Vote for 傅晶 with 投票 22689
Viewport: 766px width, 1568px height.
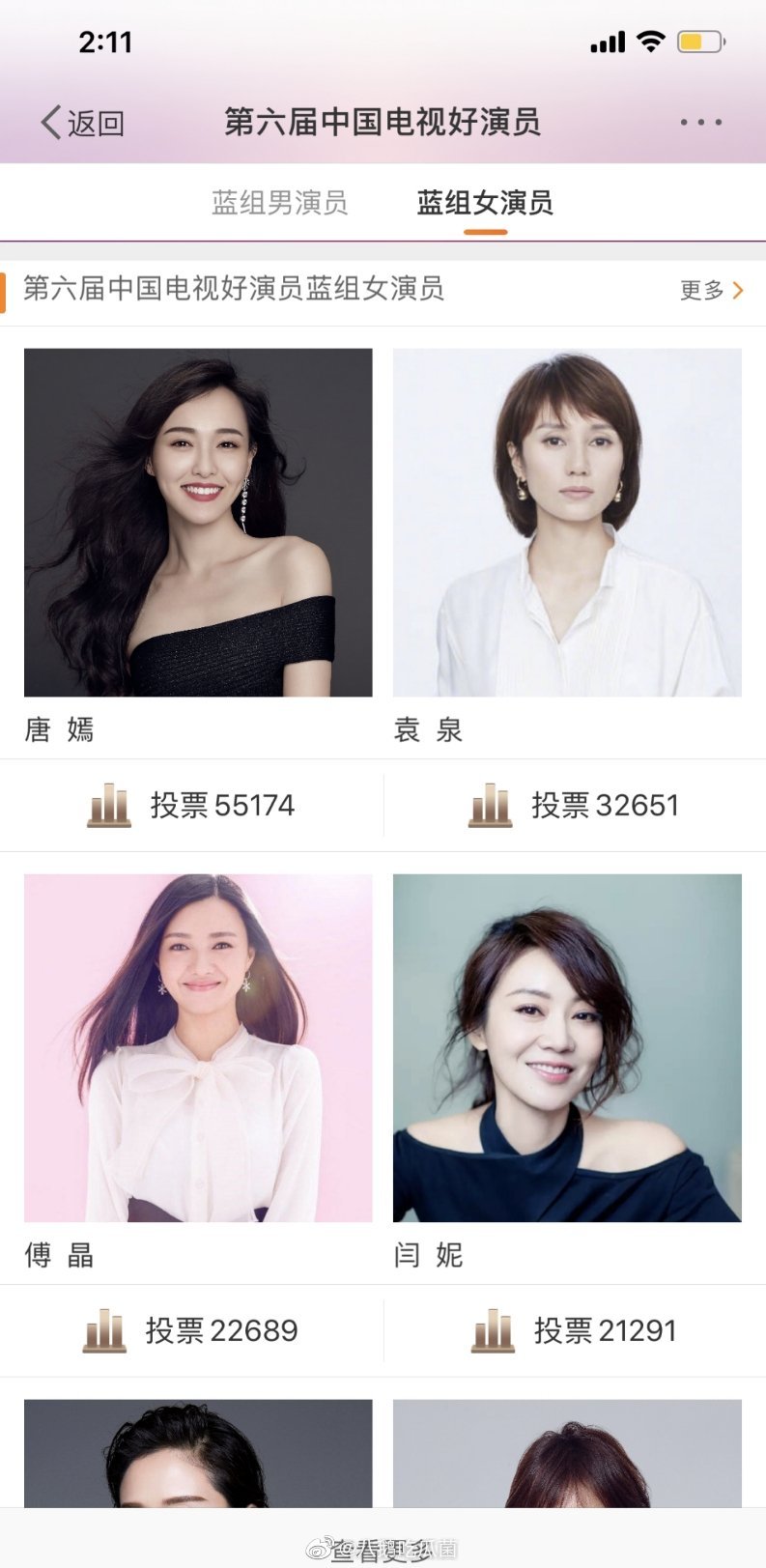191,1330
